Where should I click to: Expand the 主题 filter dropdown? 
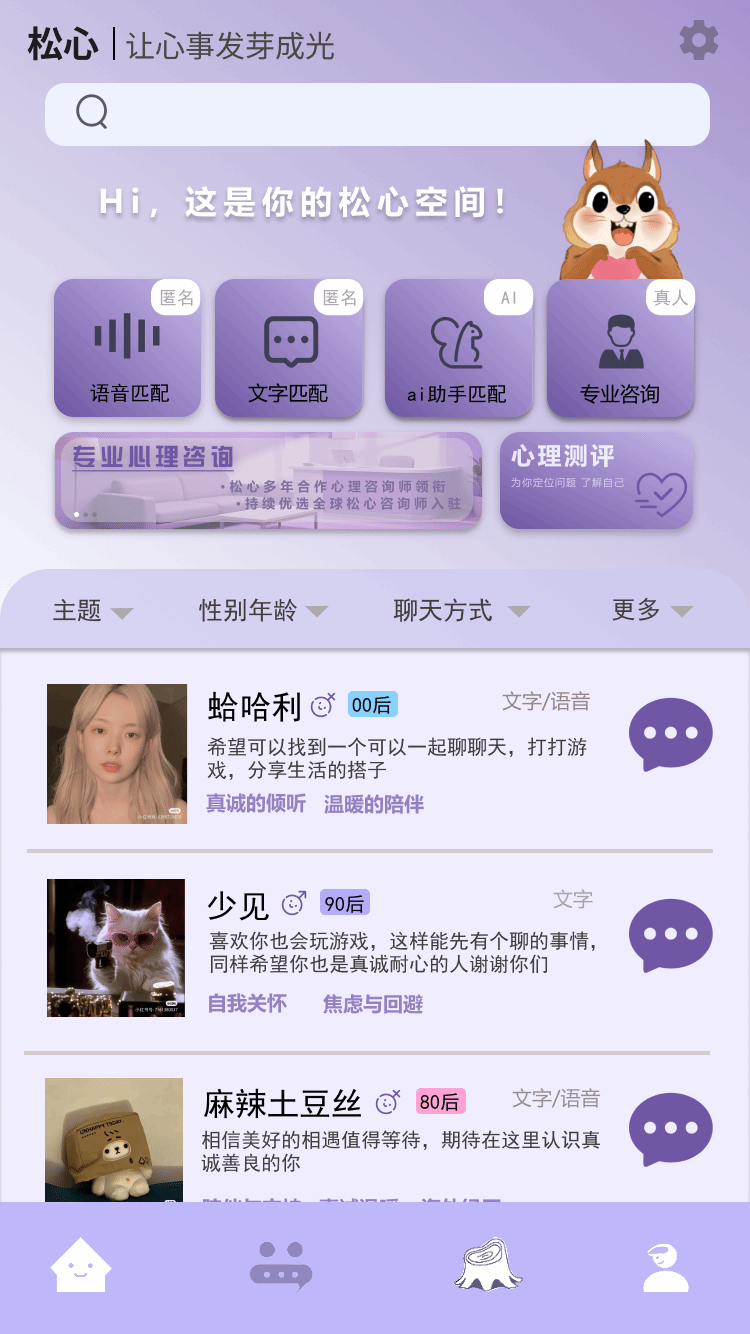(92, 610)
